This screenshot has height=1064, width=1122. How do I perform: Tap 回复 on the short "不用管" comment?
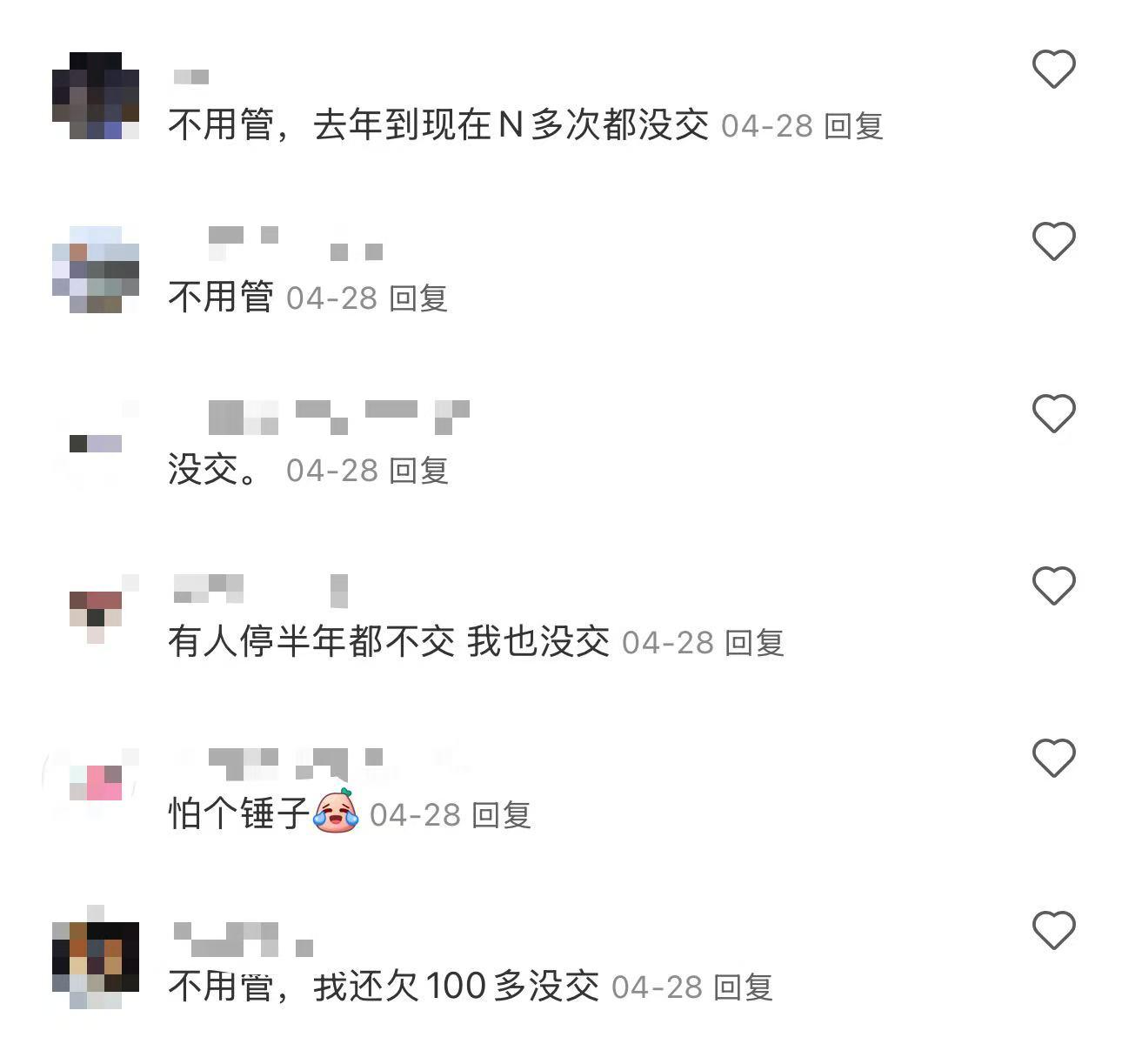(417, 298)
